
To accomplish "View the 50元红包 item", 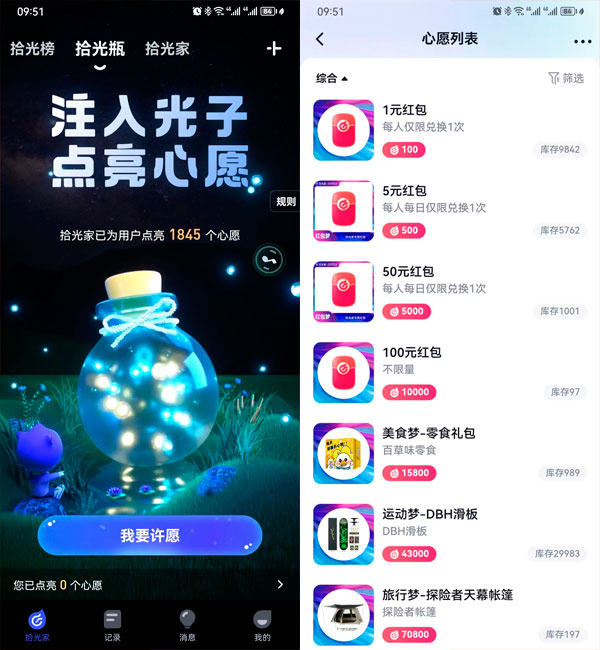I will pos(450,292).
